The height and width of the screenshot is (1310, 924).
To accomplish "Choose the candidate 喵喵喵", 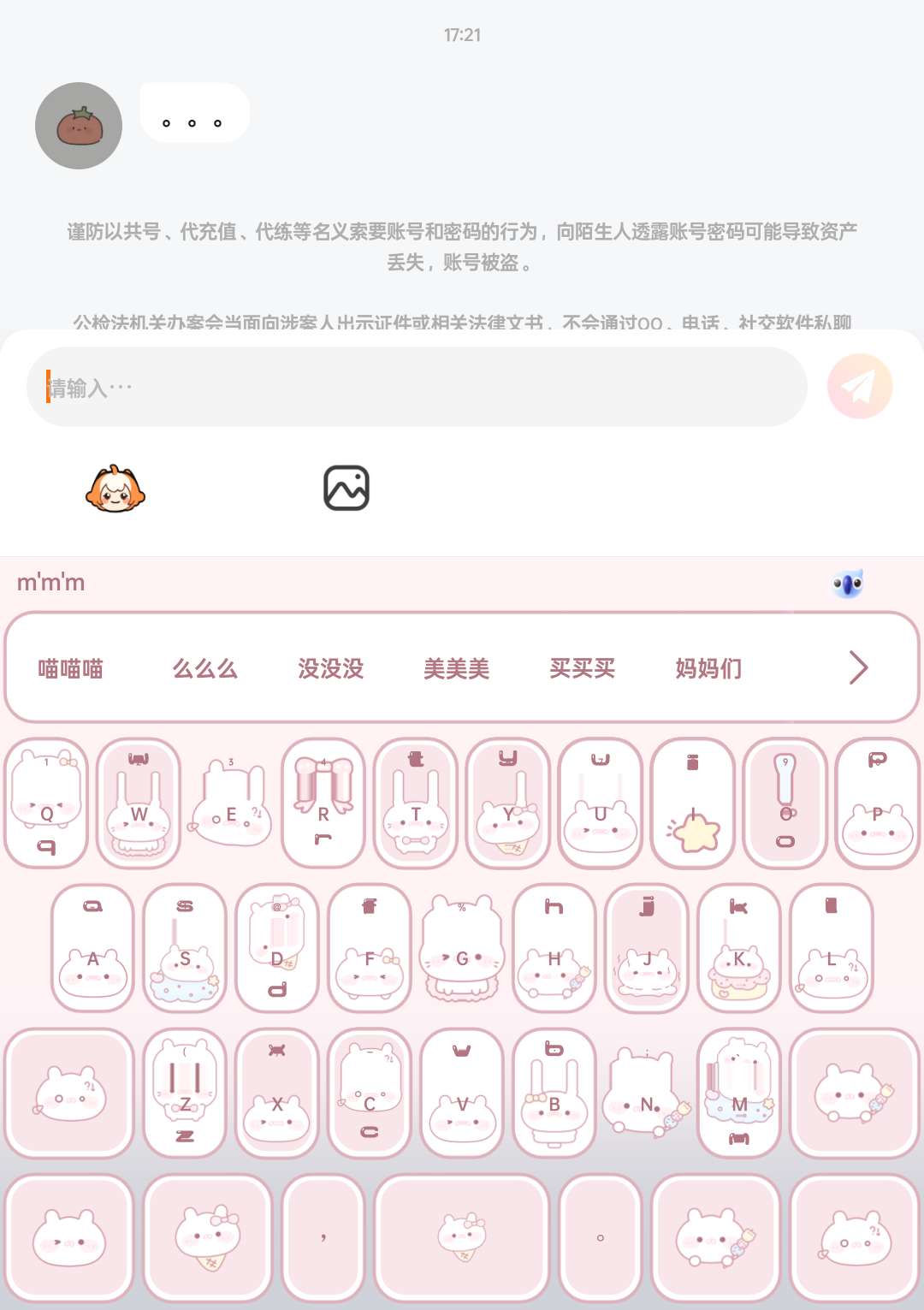I will point(70,668).
